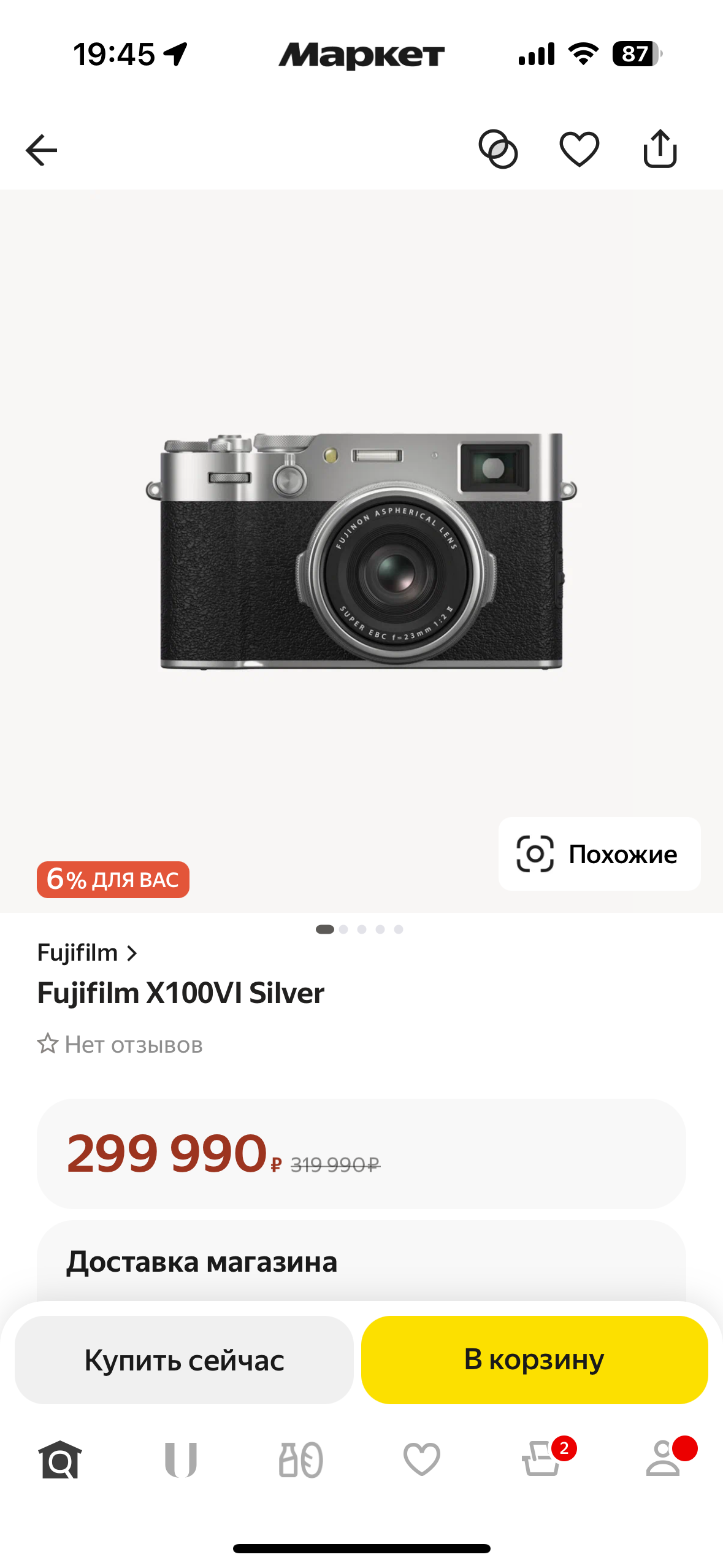
Task: Add Fujifilm X100VI to favorites
Action: [x=579, y=149]
